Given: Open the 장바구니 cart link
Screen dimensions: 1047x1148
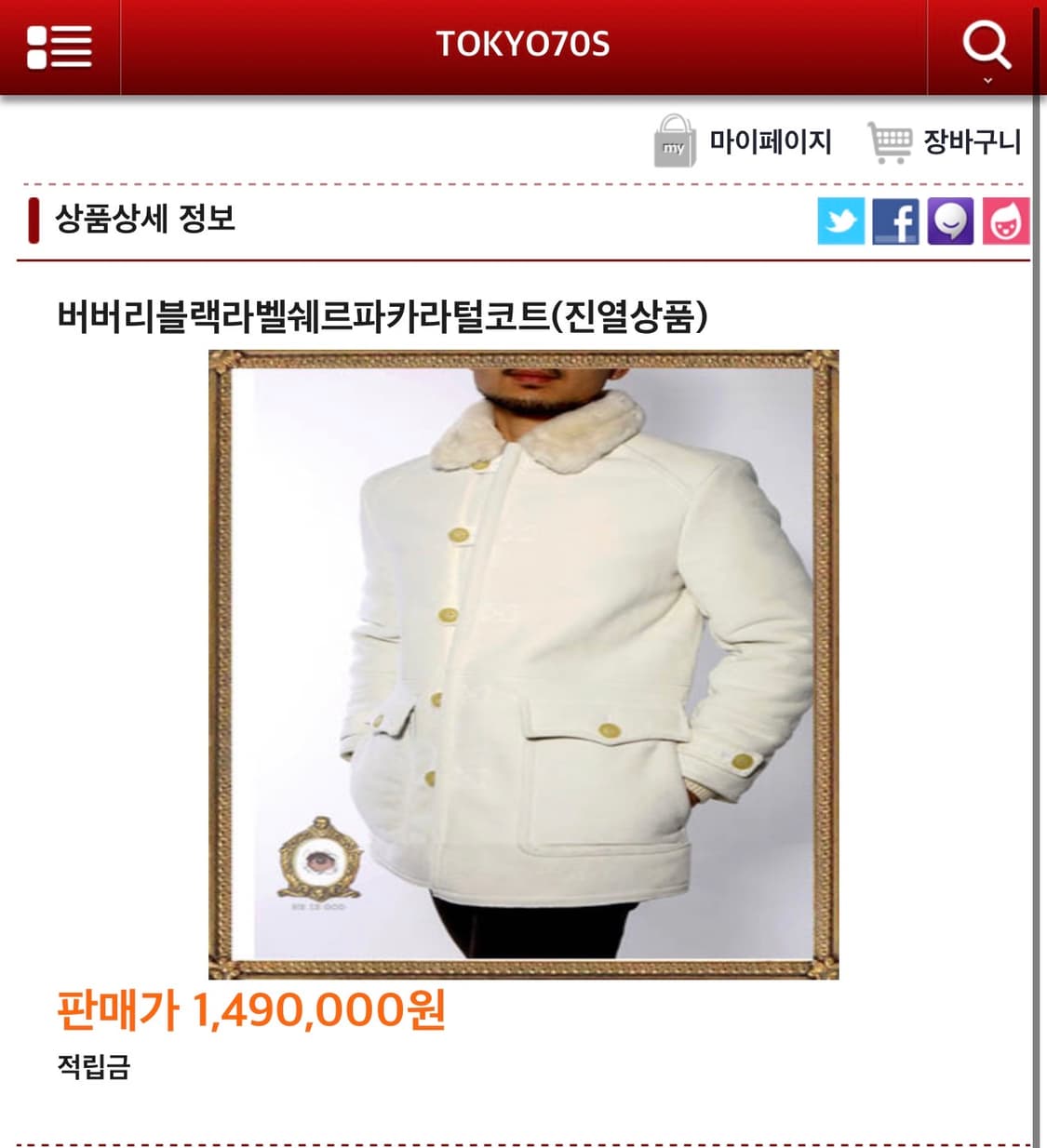Looking at the screenshot, I should coord(971,141).
